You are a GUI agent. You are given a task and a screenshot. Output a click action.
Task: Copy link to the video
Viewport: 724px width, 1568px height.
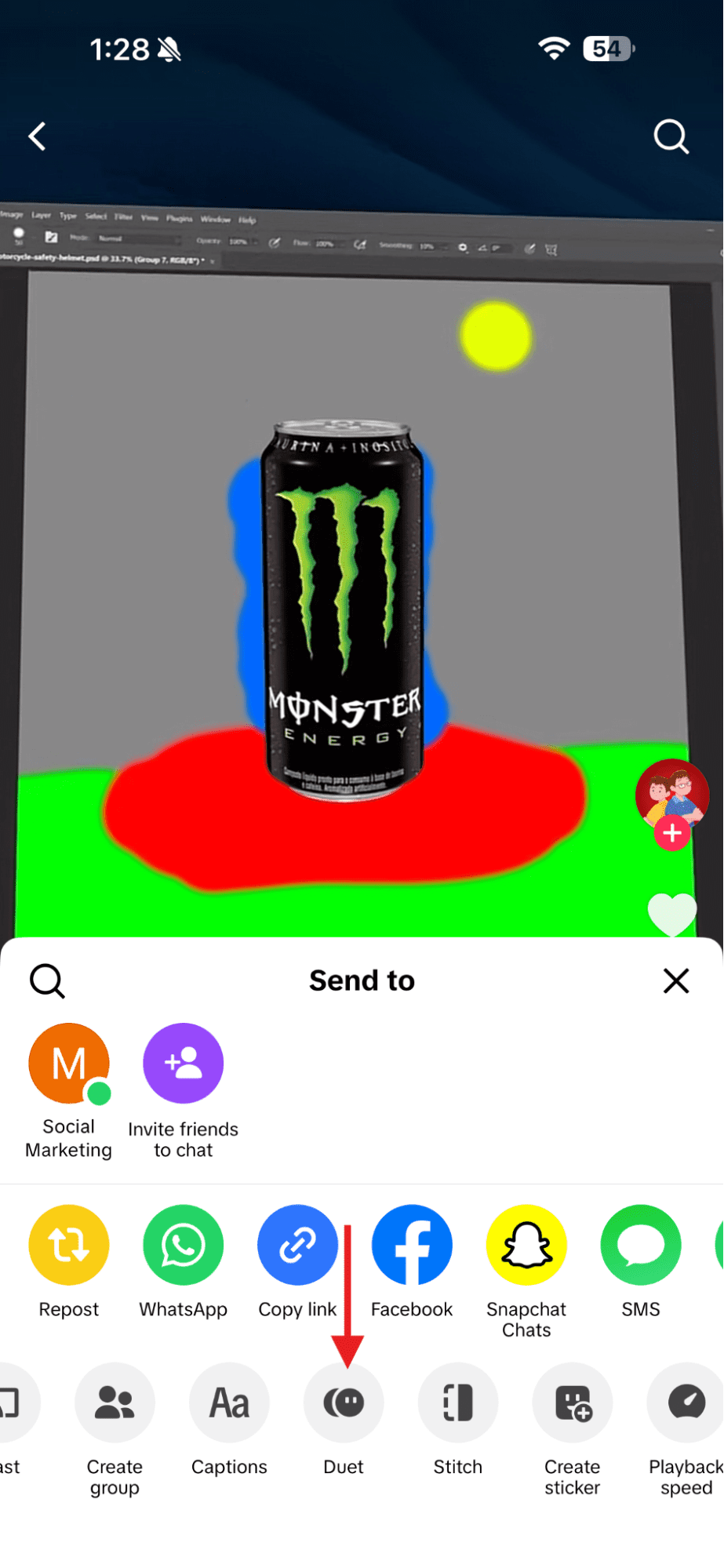(297, 1245)
